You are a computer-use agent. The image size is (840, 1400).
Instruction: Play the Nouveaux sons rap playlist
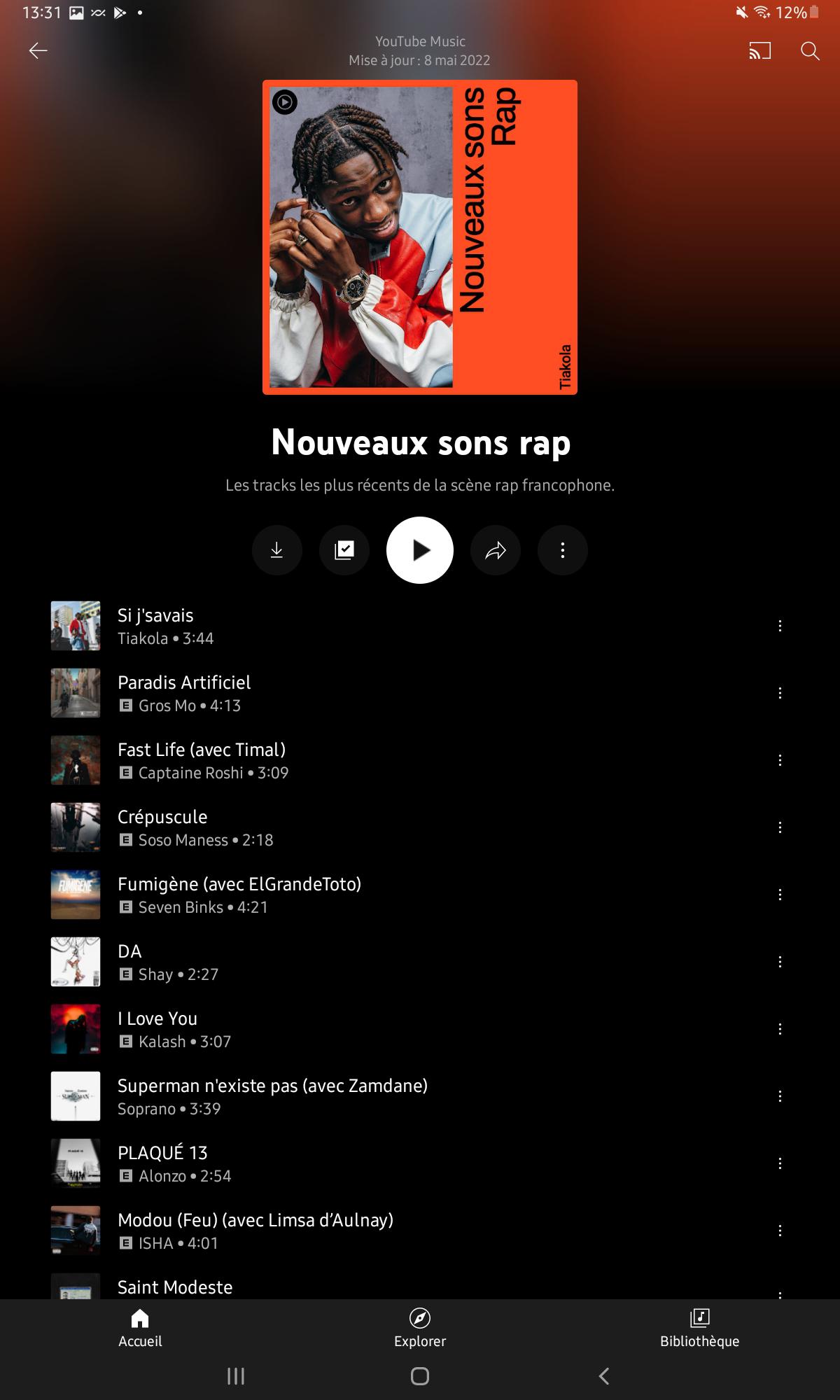pos(420,550)
